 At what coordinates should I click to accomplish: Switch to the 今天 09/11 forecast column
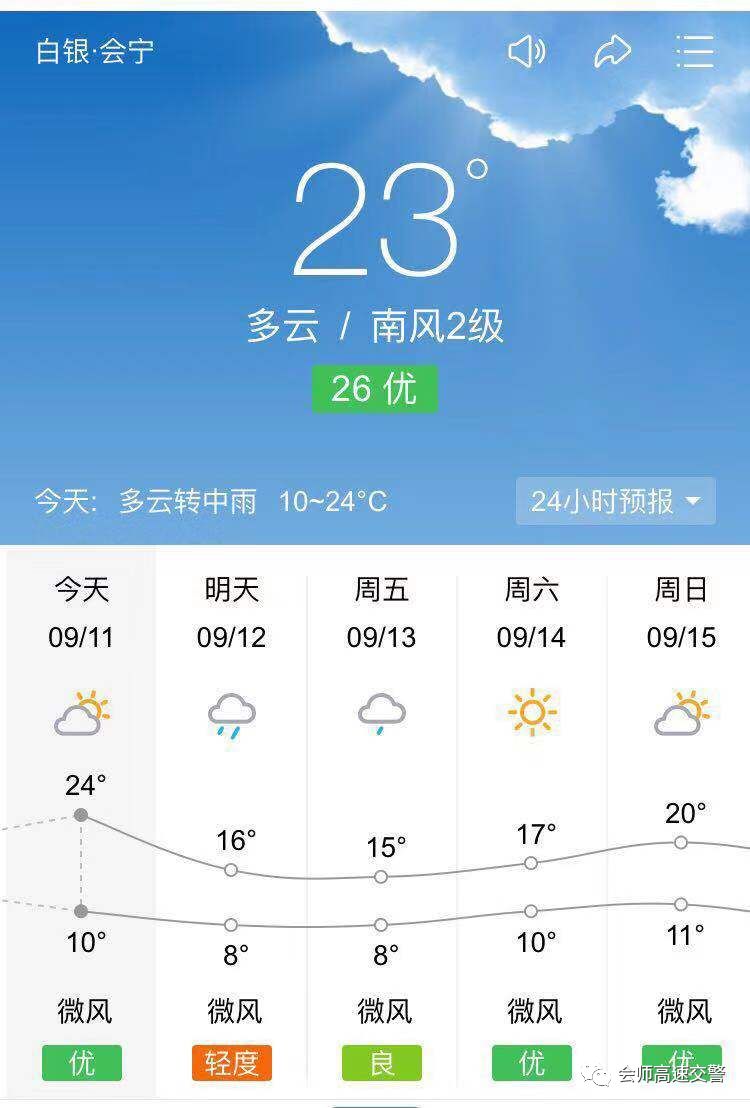coord(81,612)
